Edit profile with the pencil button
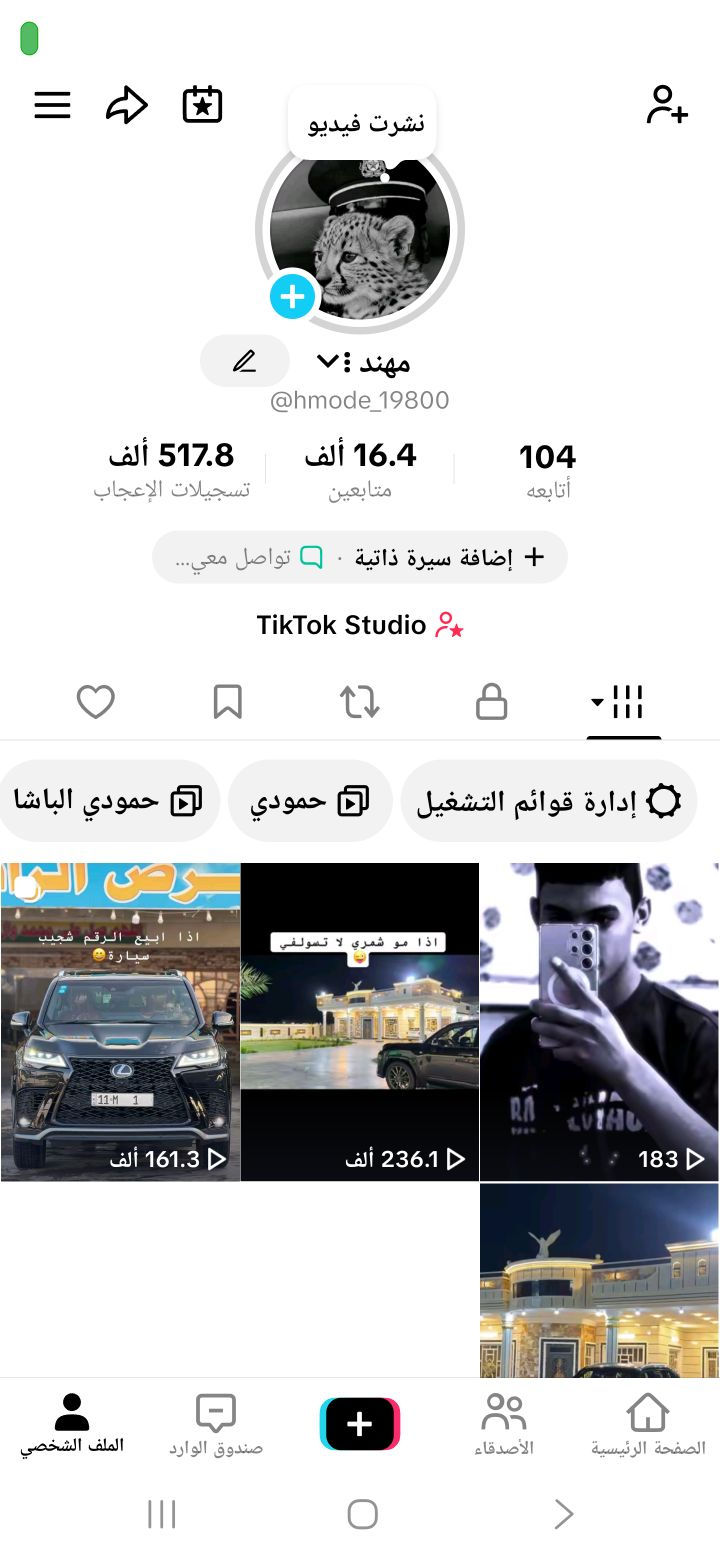This screenshot has width=720, height=1560. click(x=245, y=361)
